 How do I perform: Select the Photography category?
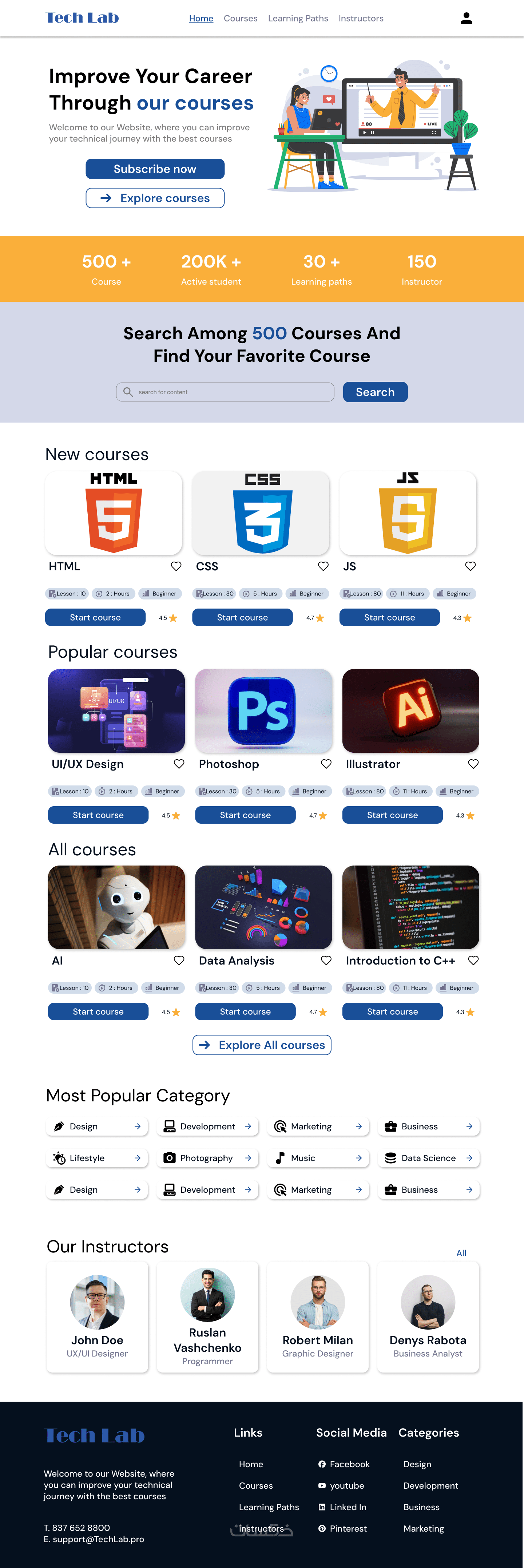[207, 1158]
